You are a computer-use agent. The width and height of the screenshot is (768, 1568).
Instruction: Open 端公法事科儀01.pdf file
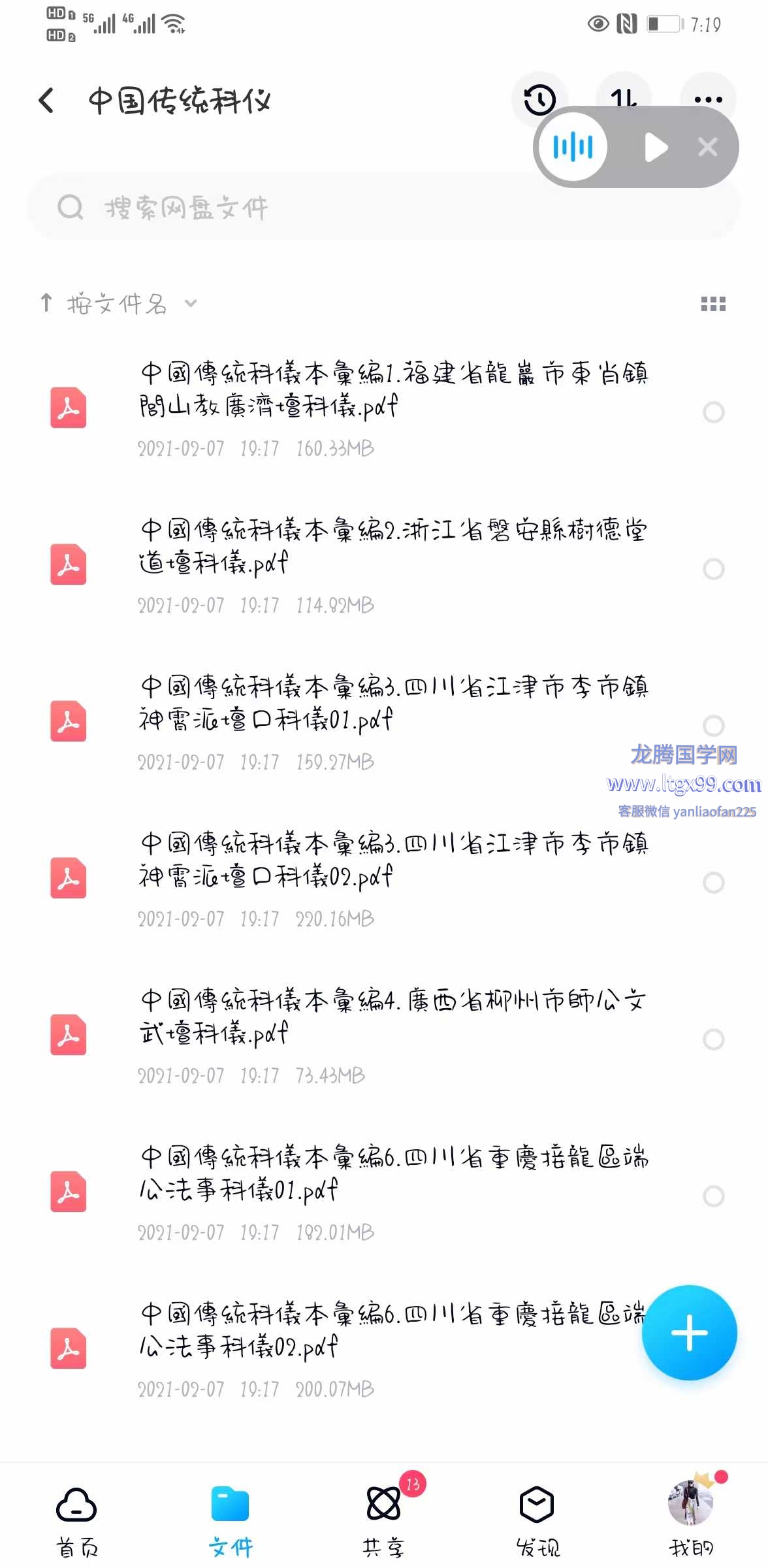pos(392,1173)
